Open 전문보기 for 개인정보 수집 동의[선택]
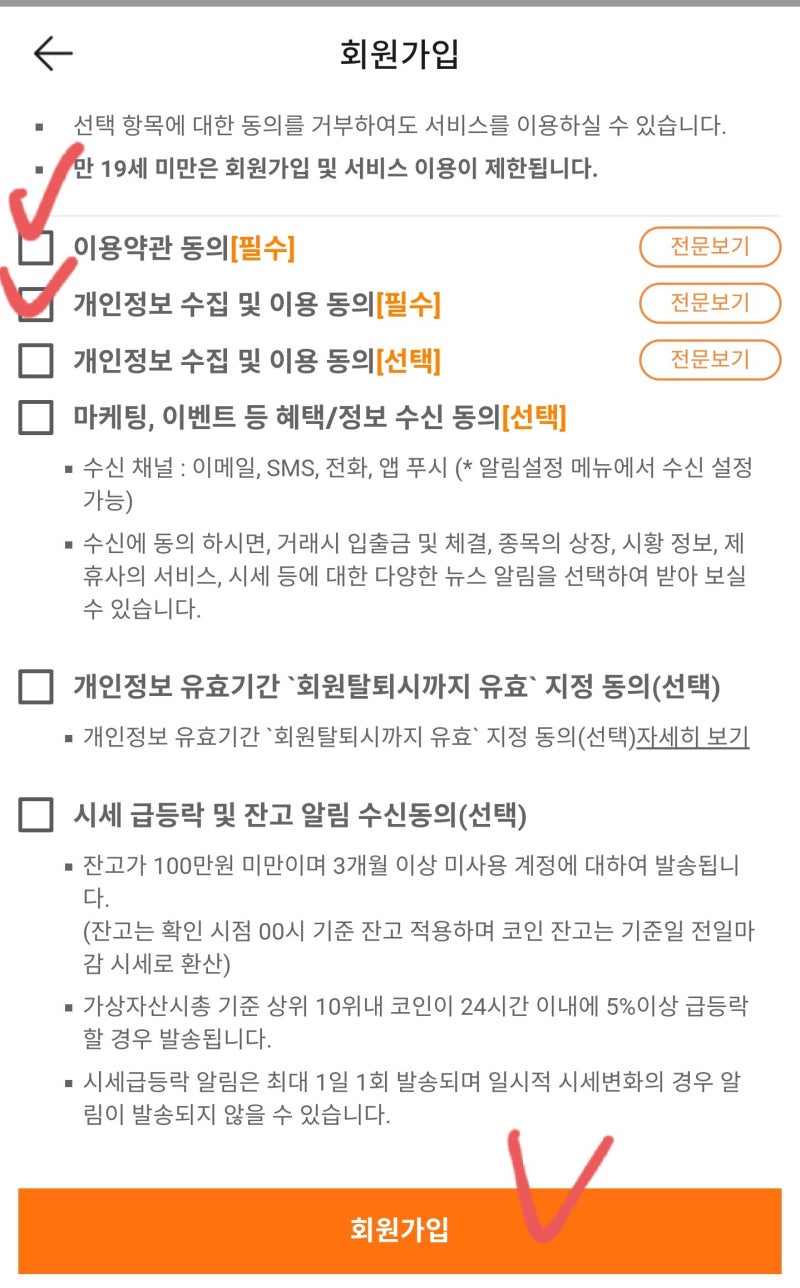800x1288 pixels. tap(710, 360)
